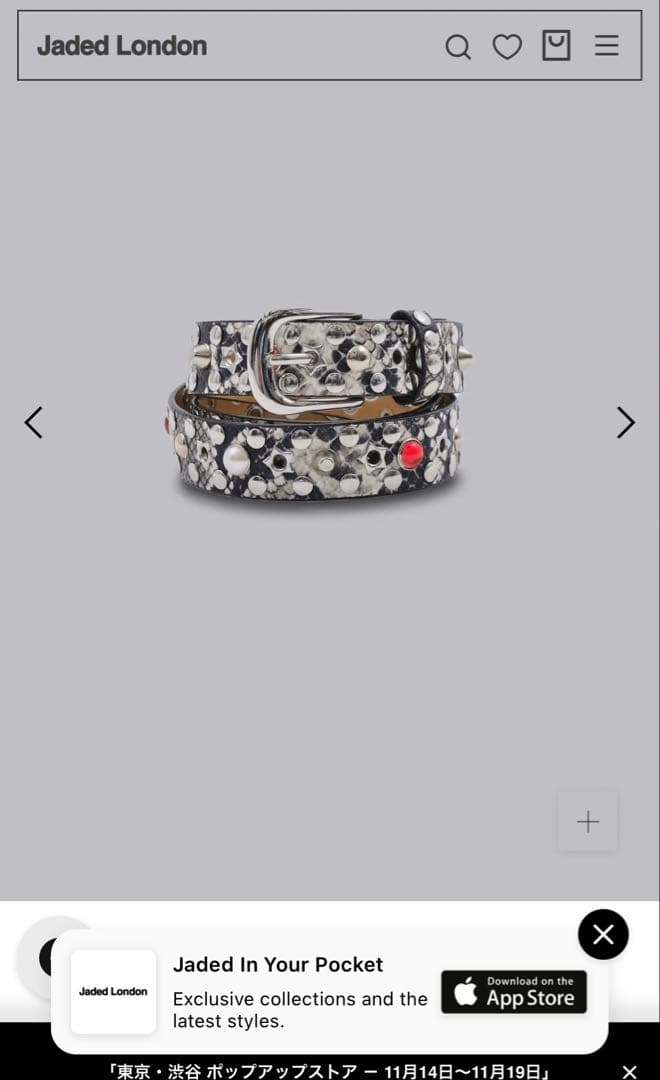Image resolution: width=660 pixels, height=1080 pixels.
Task: Show the previous product image
Action: click(34, 423)
